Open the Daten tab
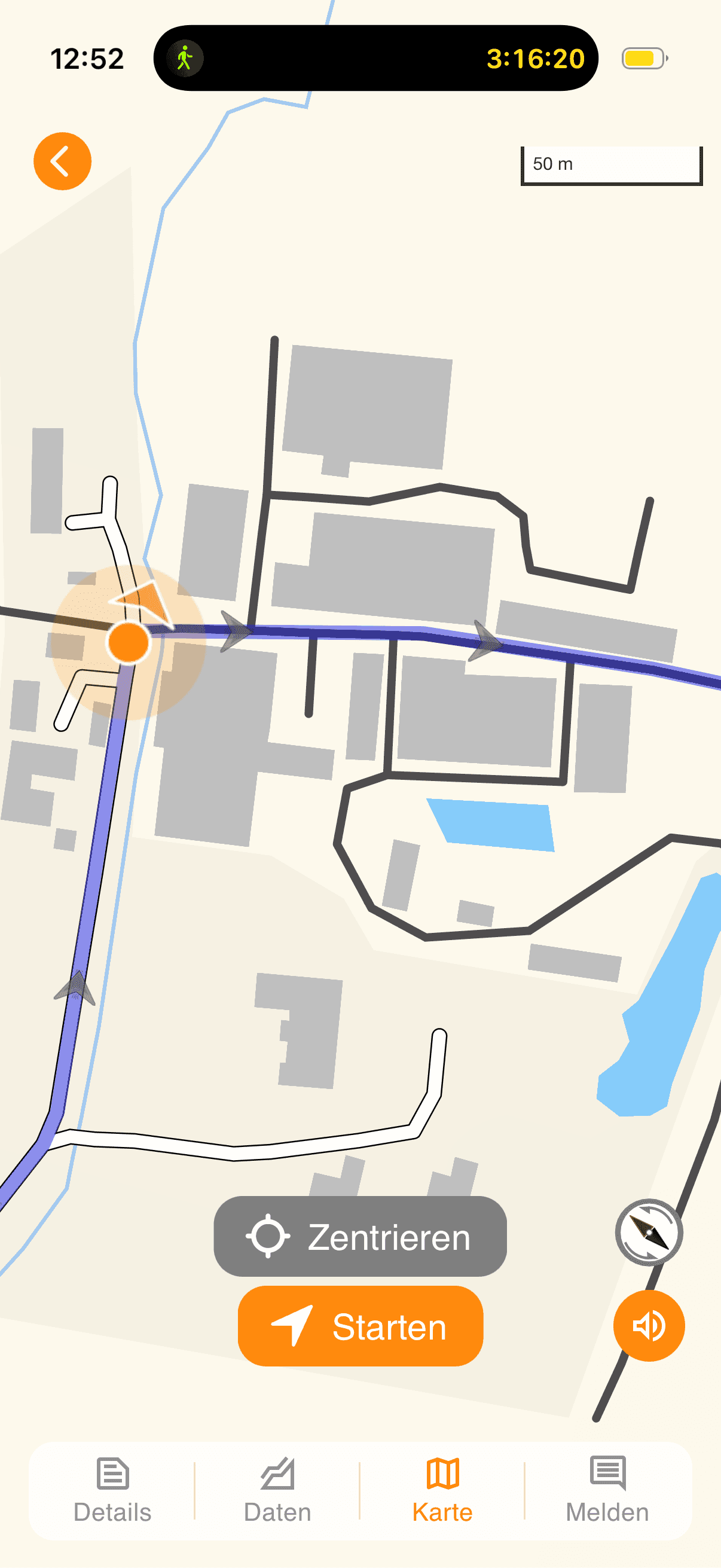The image size is (721, 1568). tap(277, 1490)
